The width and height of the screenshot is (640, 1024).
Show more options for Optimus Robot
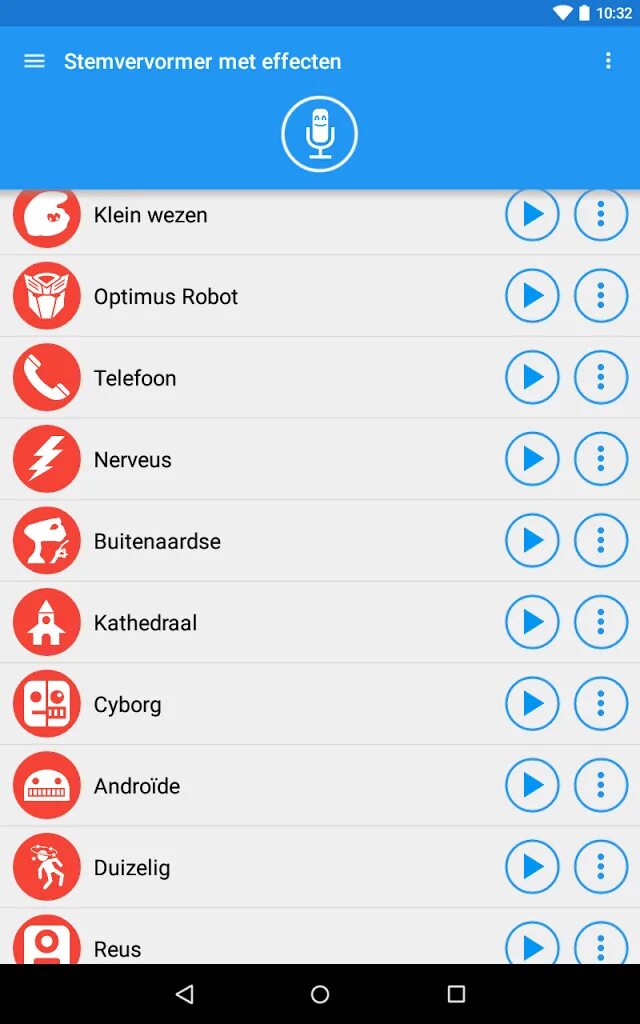coord(601,296)
